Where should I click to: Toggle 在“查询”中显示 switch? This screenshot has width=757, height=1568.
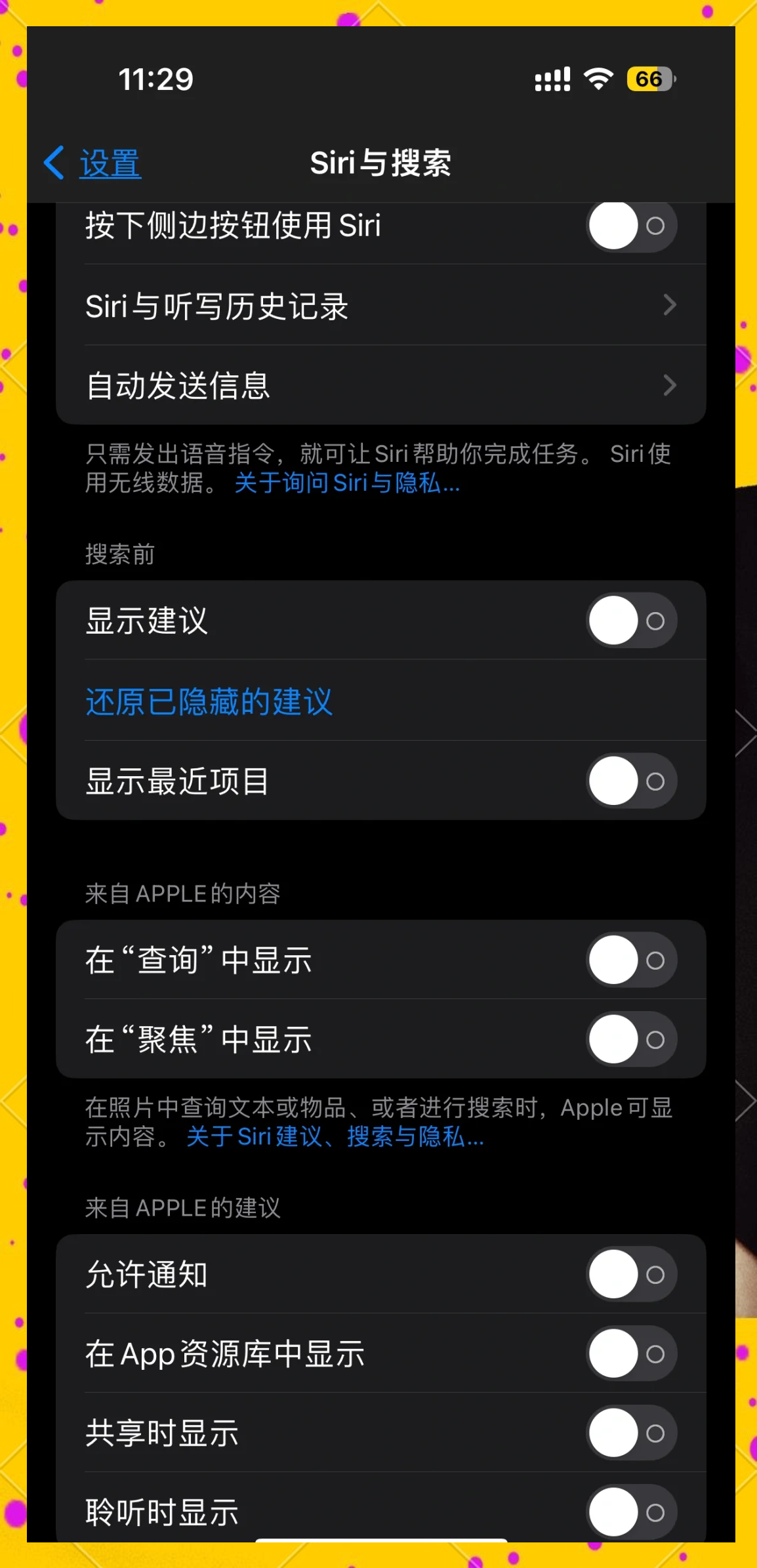pos(630,960)
